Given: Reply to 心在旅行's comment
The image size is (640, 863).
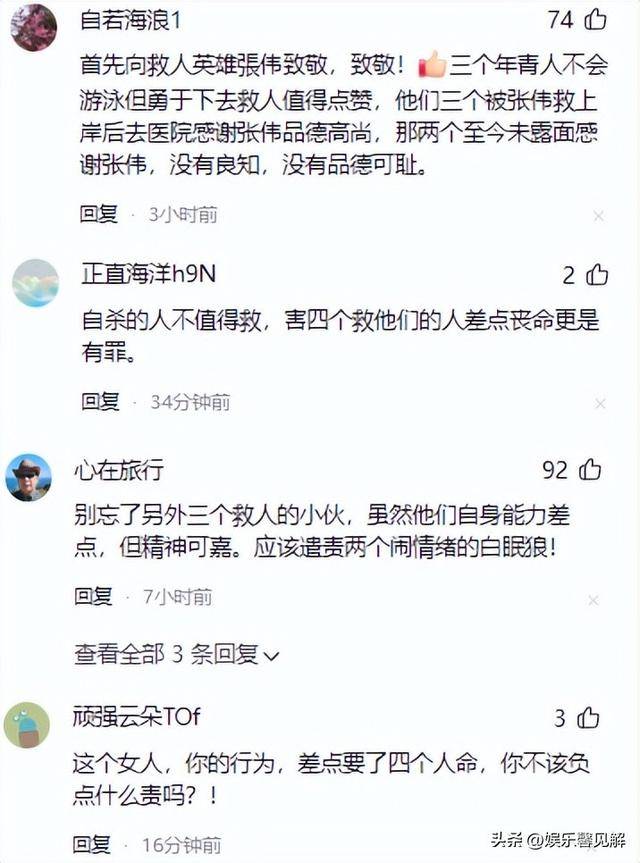Looking at the screenshot, I should 93,597.
